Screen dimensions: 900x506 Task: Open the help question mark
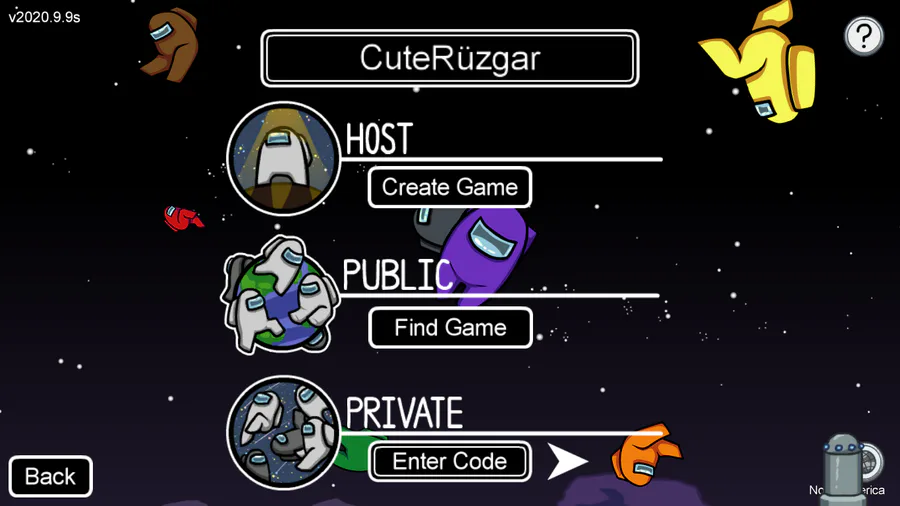click(x=864, y=37)
